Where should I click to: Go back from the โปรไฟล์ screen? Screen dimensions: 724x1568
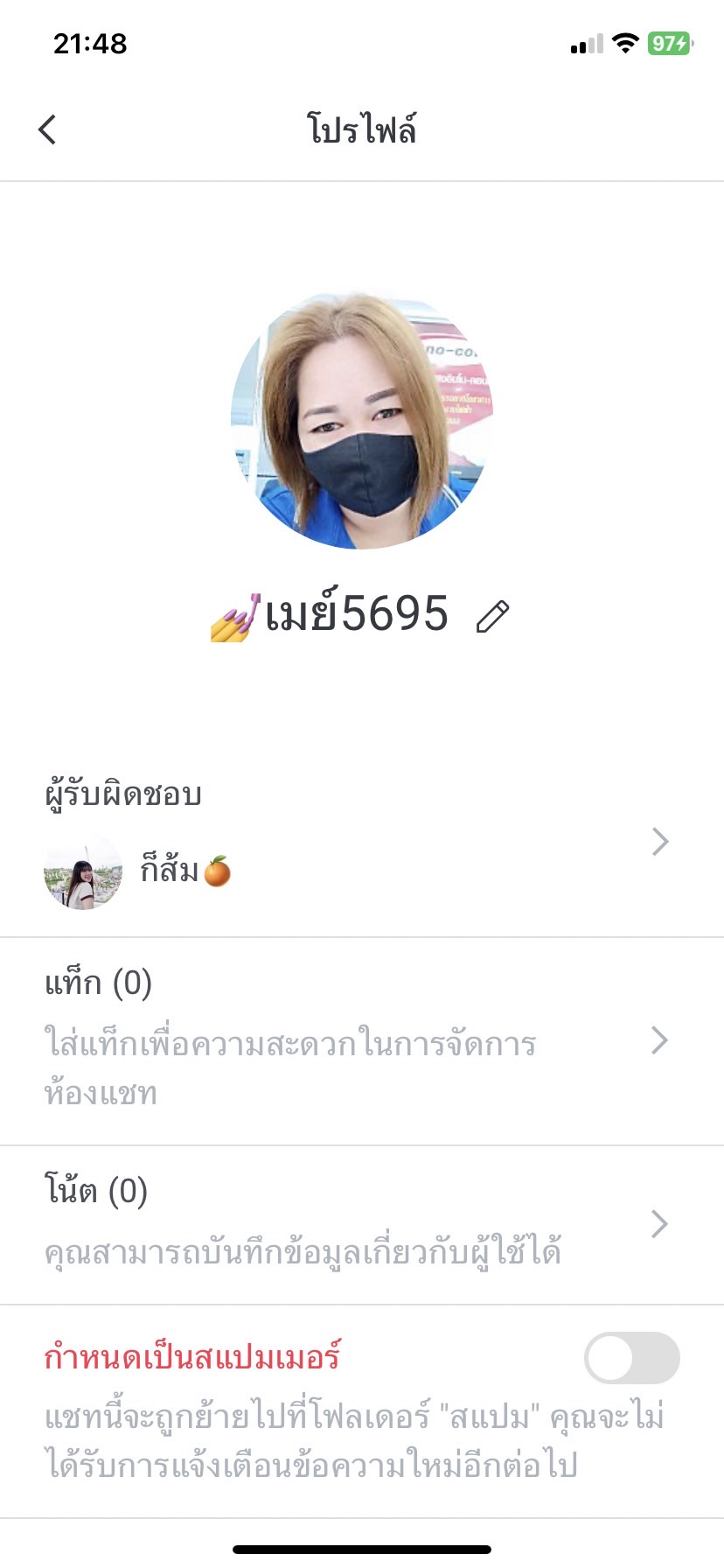48,129
